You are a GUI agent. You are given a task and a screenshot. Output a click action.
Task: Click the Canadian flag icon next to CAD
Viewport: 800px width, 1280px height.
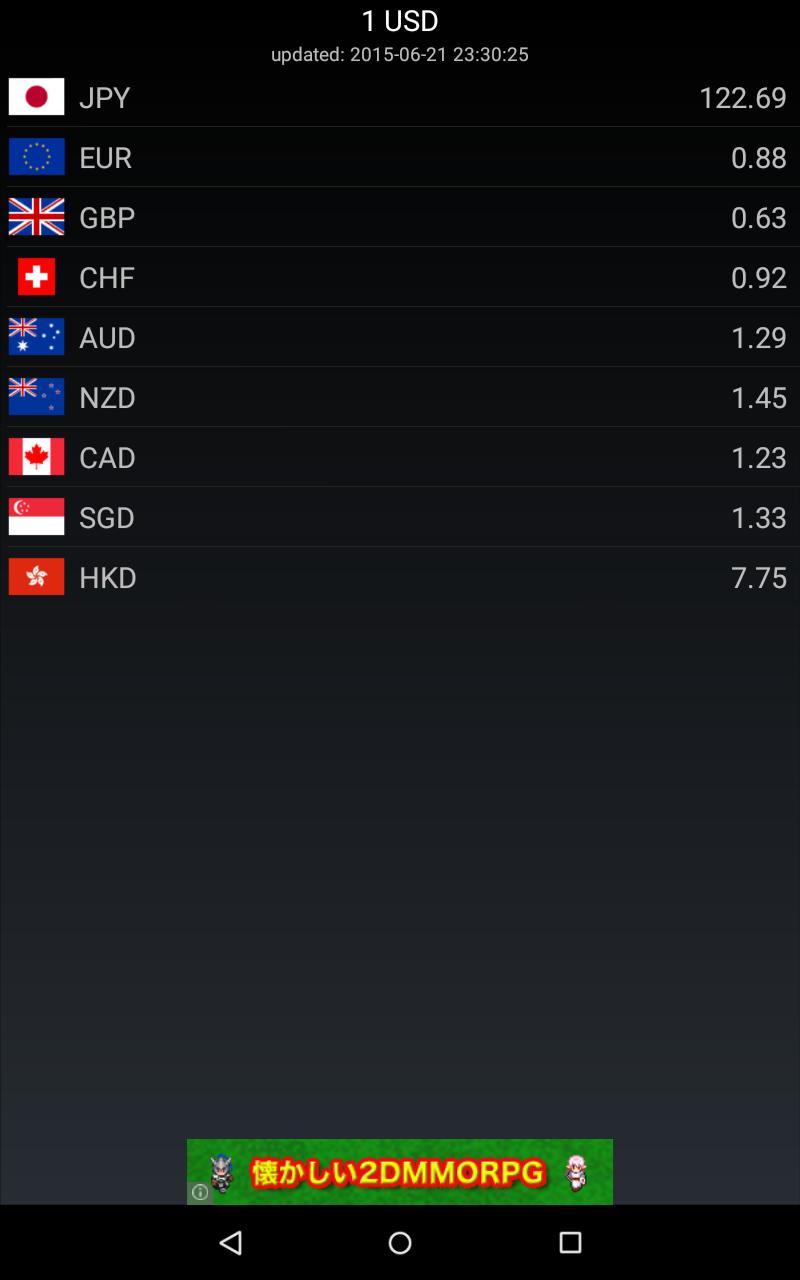36,457
